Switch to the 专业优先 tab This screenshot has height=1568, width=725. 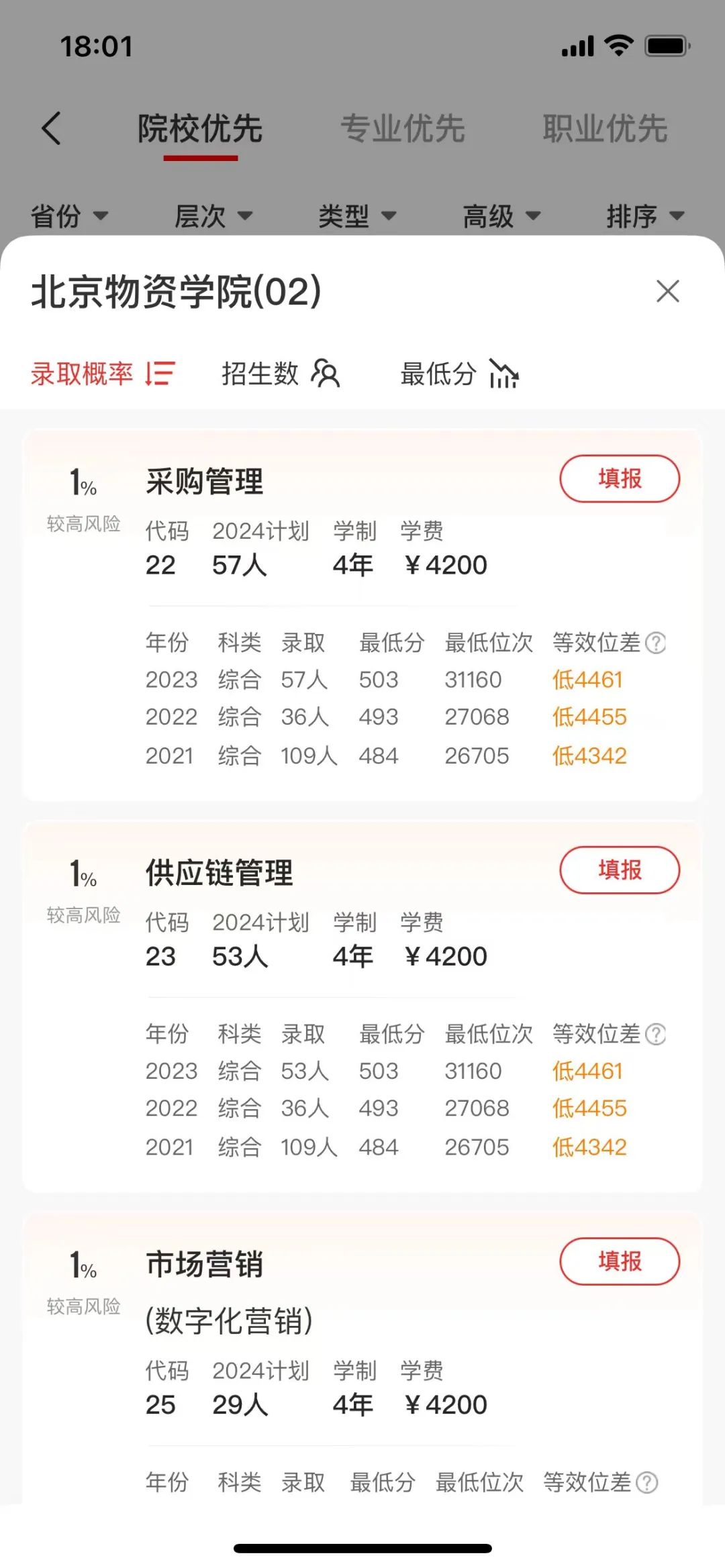tap(402, 128)
